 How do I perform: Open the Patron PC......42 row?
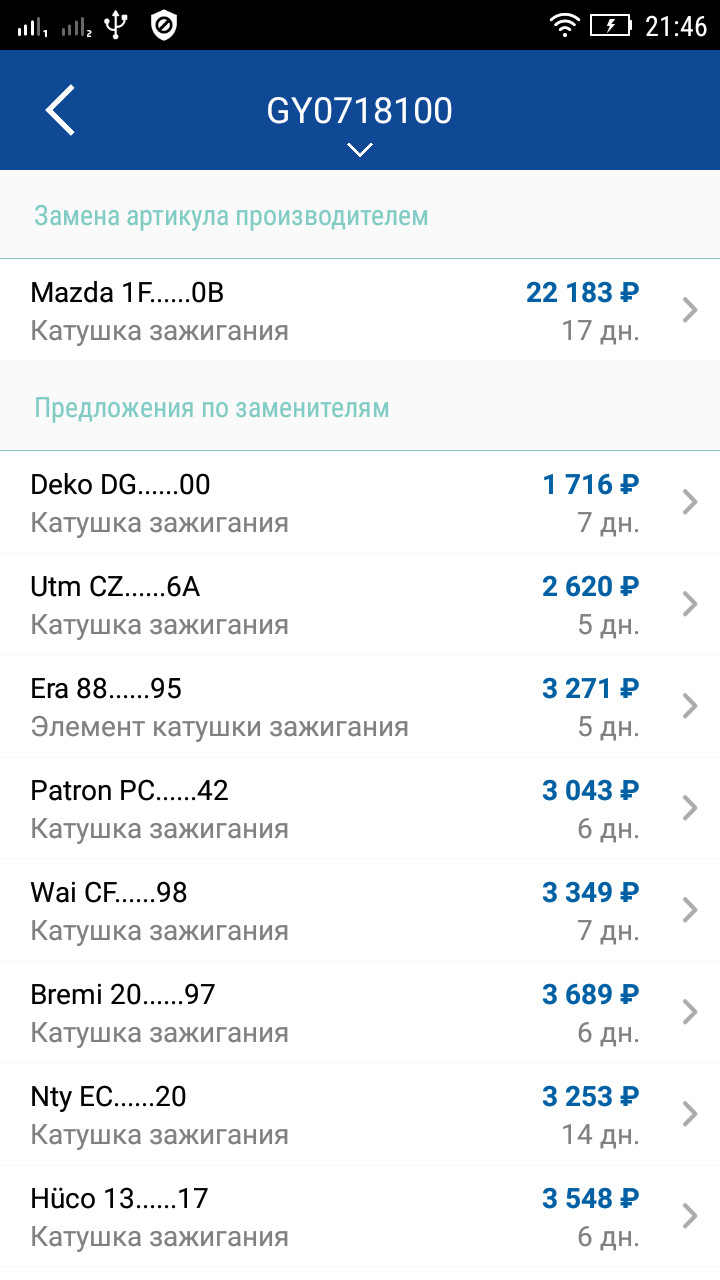[x=360, y=808]
